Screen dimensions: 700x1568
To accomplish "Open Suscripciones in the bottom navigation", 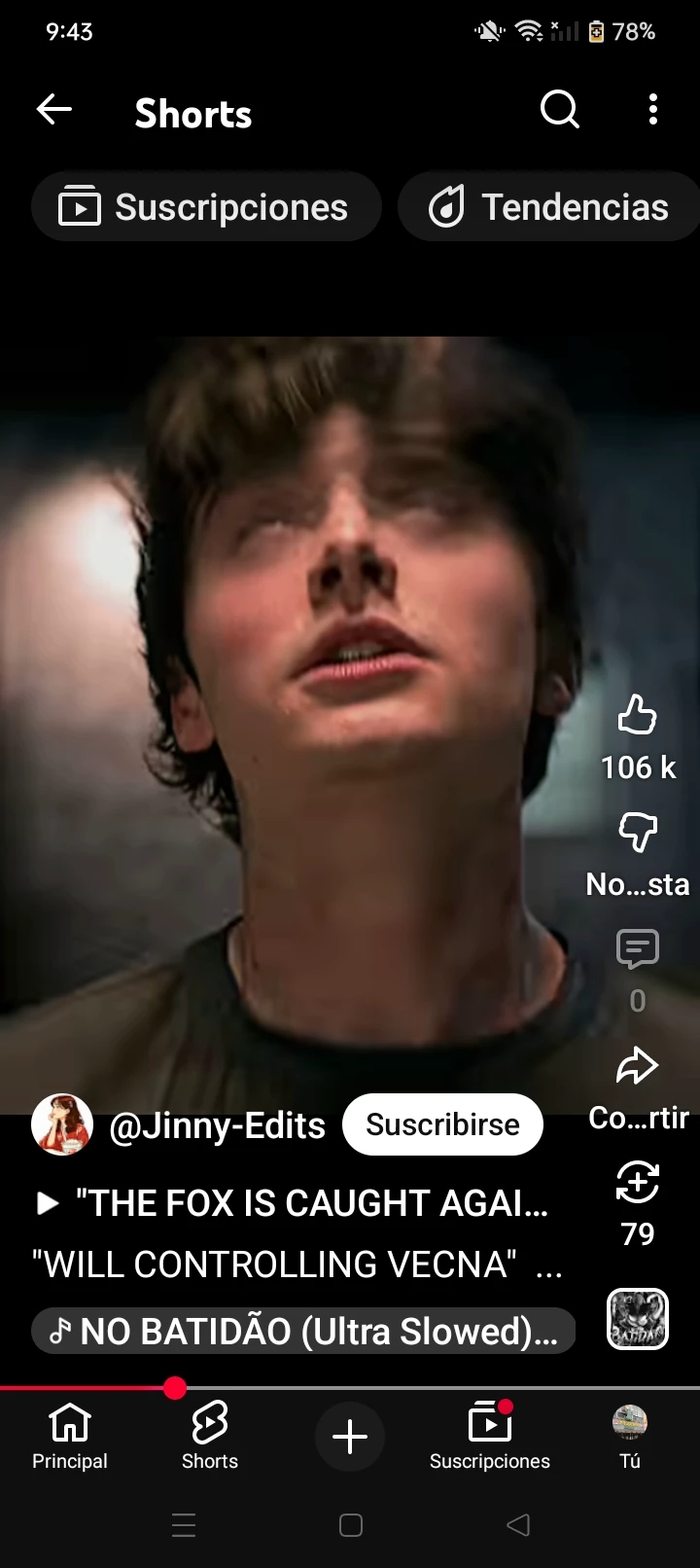I will (490, 1436).
